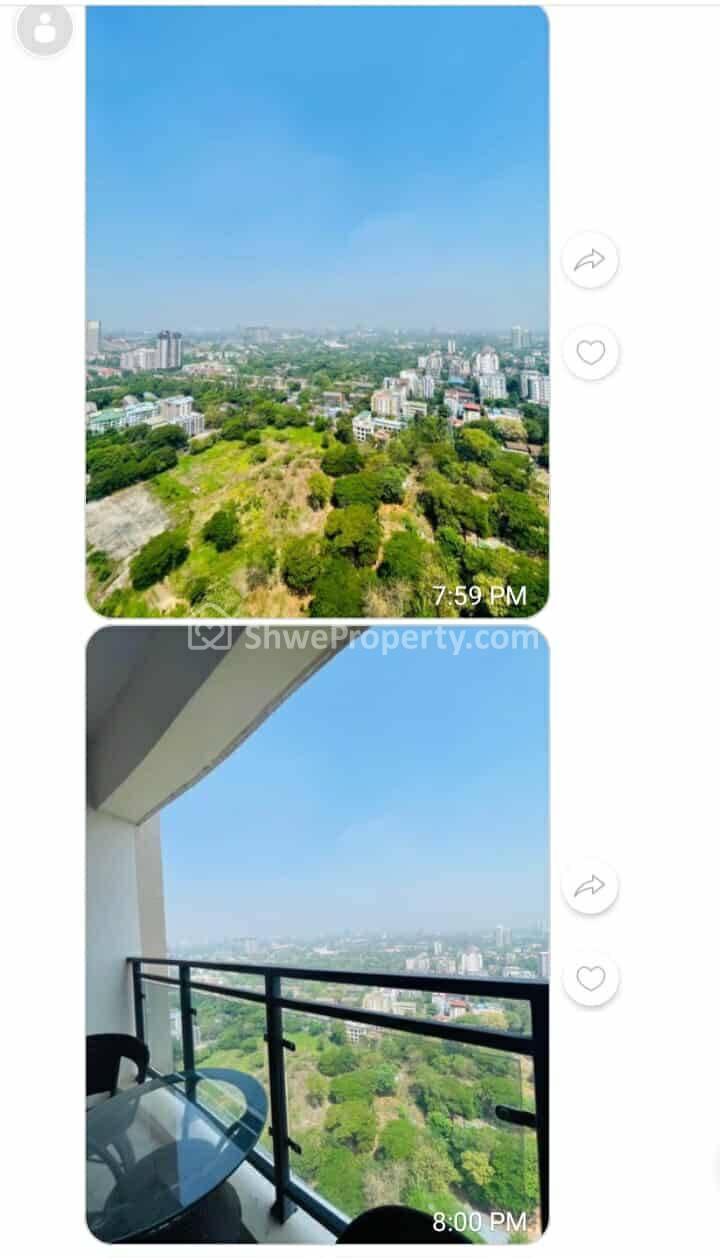Open the sender's profile avatar

click(x=44, y=29)
